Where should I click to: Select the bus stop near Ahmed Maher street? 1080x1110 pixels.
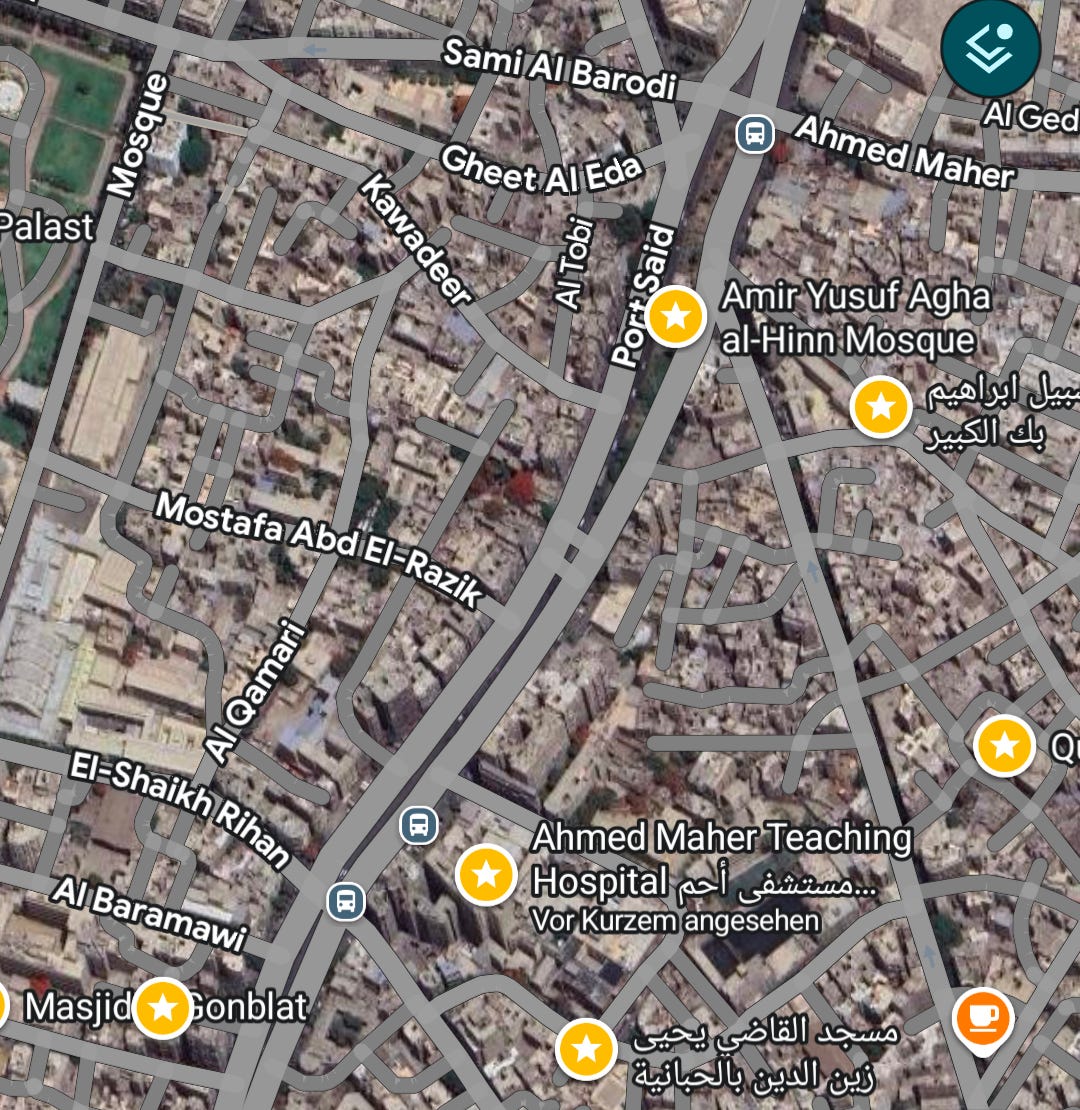tap(754, 133)
